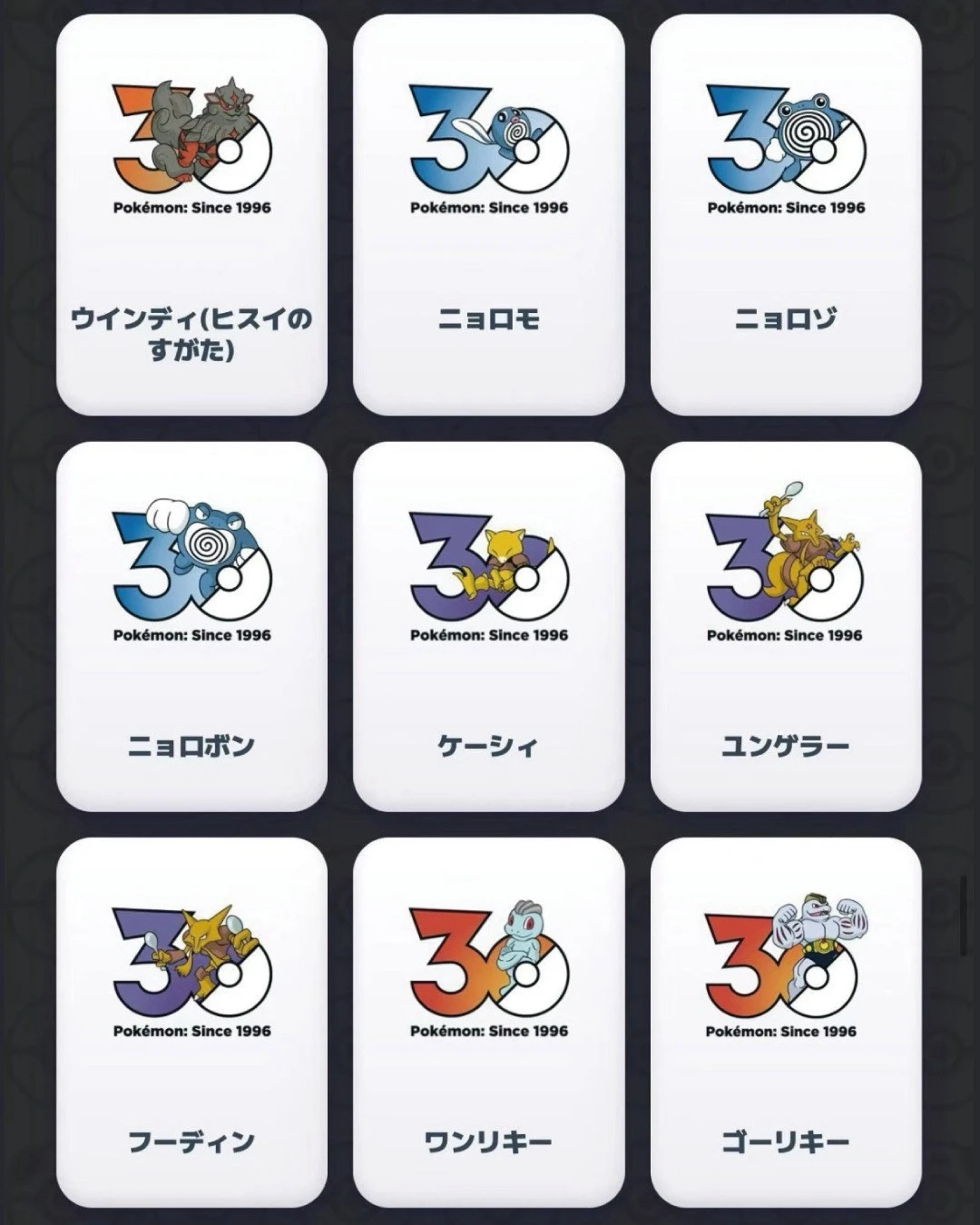
Task: Open the ユンゲラー logo card
Action: (x=786, y=626)
